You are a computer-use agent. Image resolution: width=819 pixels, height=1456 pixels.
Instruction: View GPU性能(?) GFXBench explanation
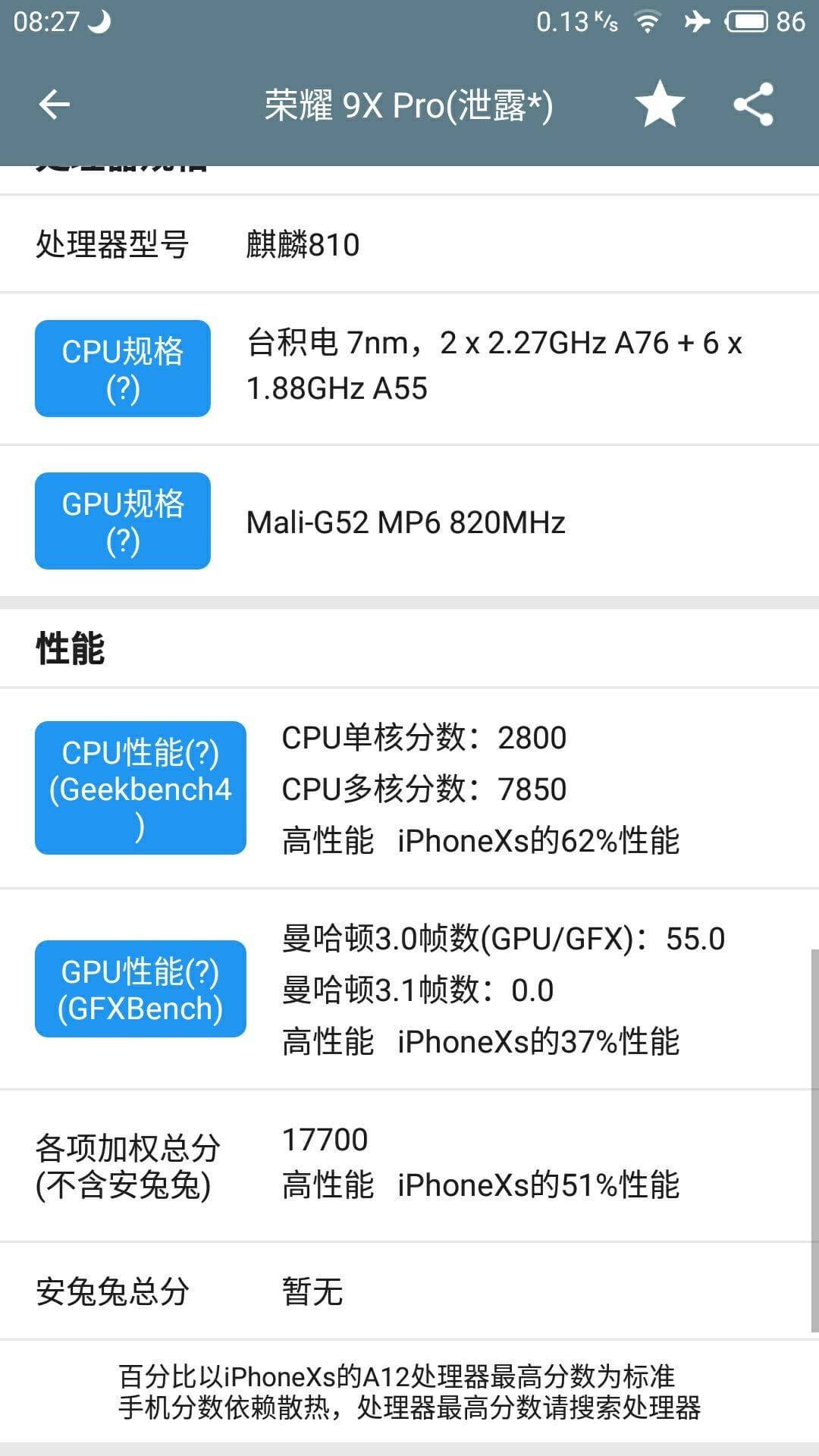tap(140, 989)
